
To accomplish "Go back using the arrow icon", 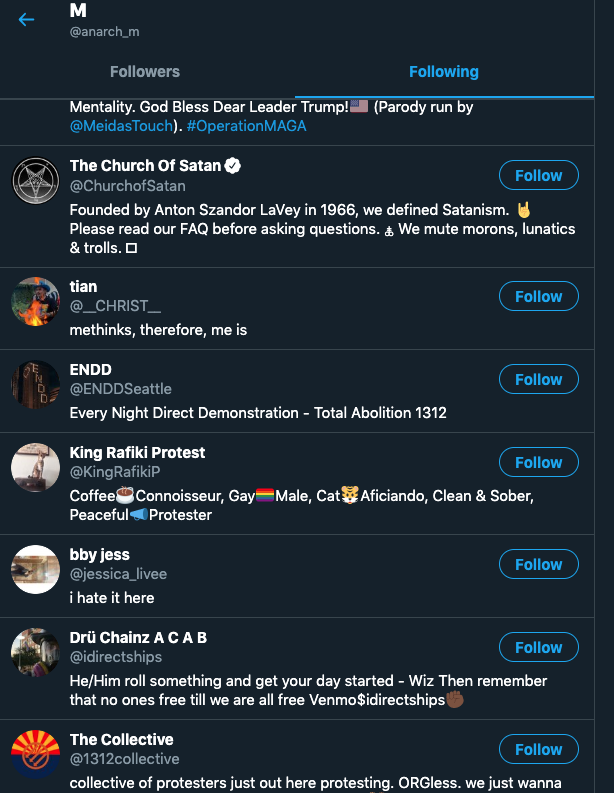I will point(27,19).
